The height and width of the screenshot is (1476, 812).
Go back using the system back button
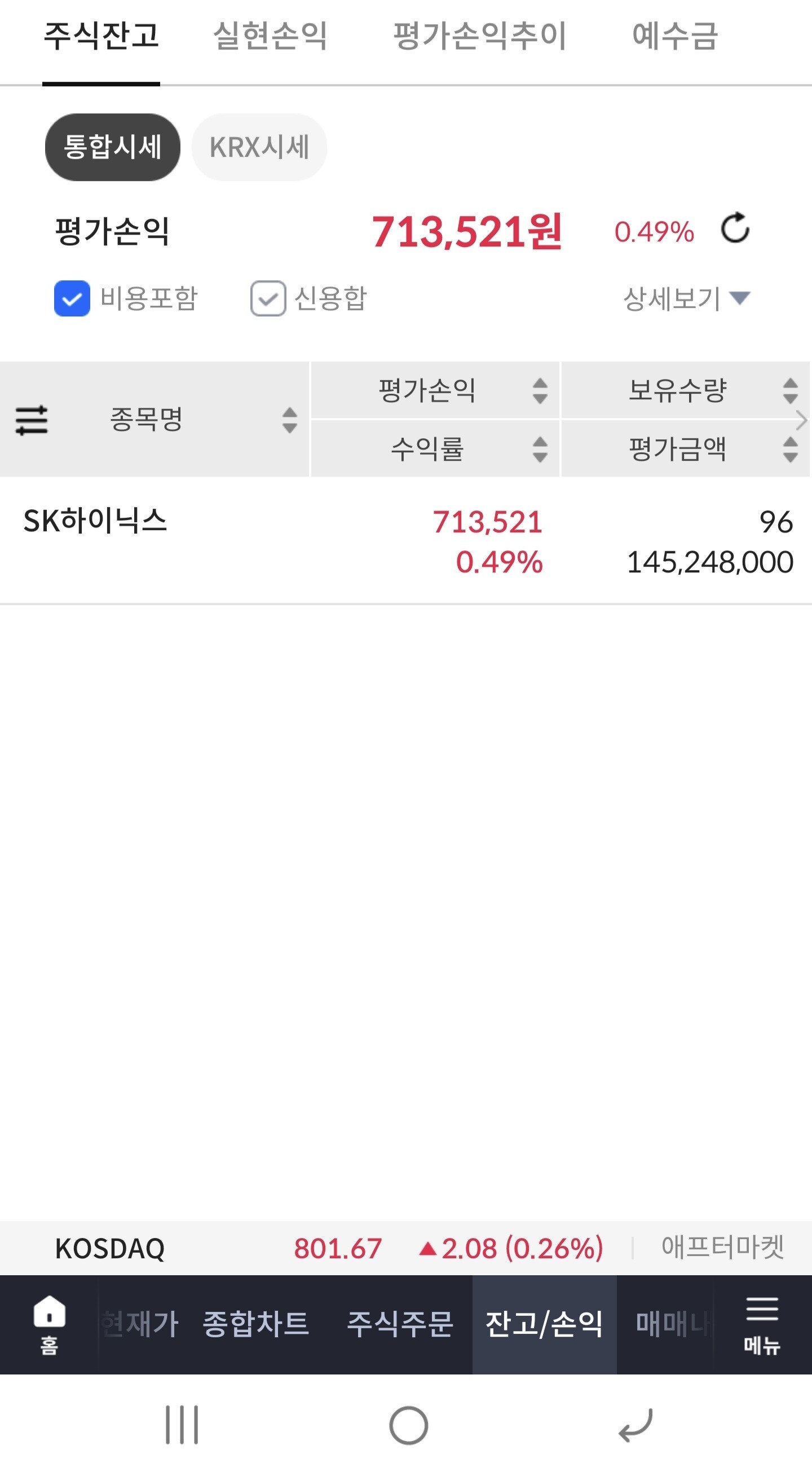(636, 1426)
